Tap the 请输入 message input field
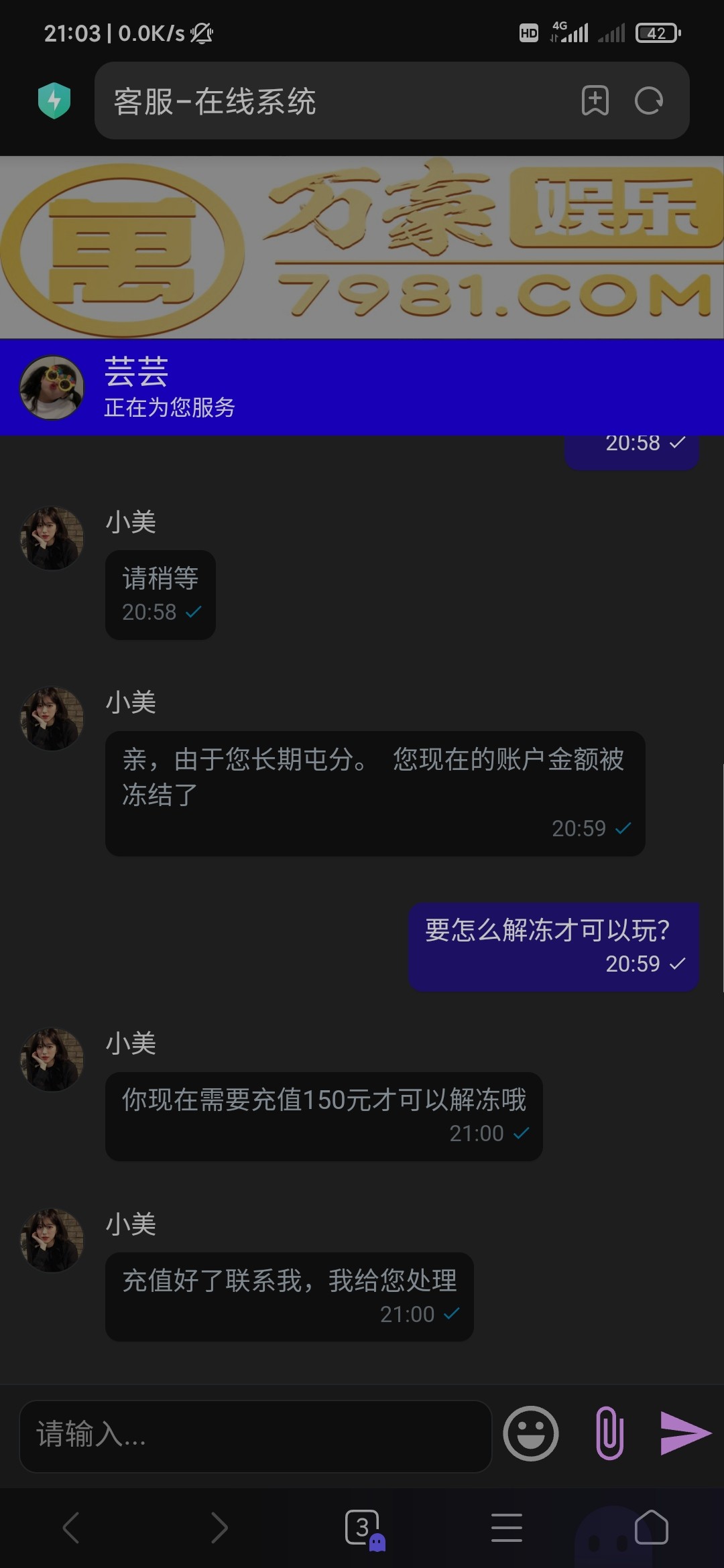This screenshot has width=724, height=1568. pos(255,1437)
